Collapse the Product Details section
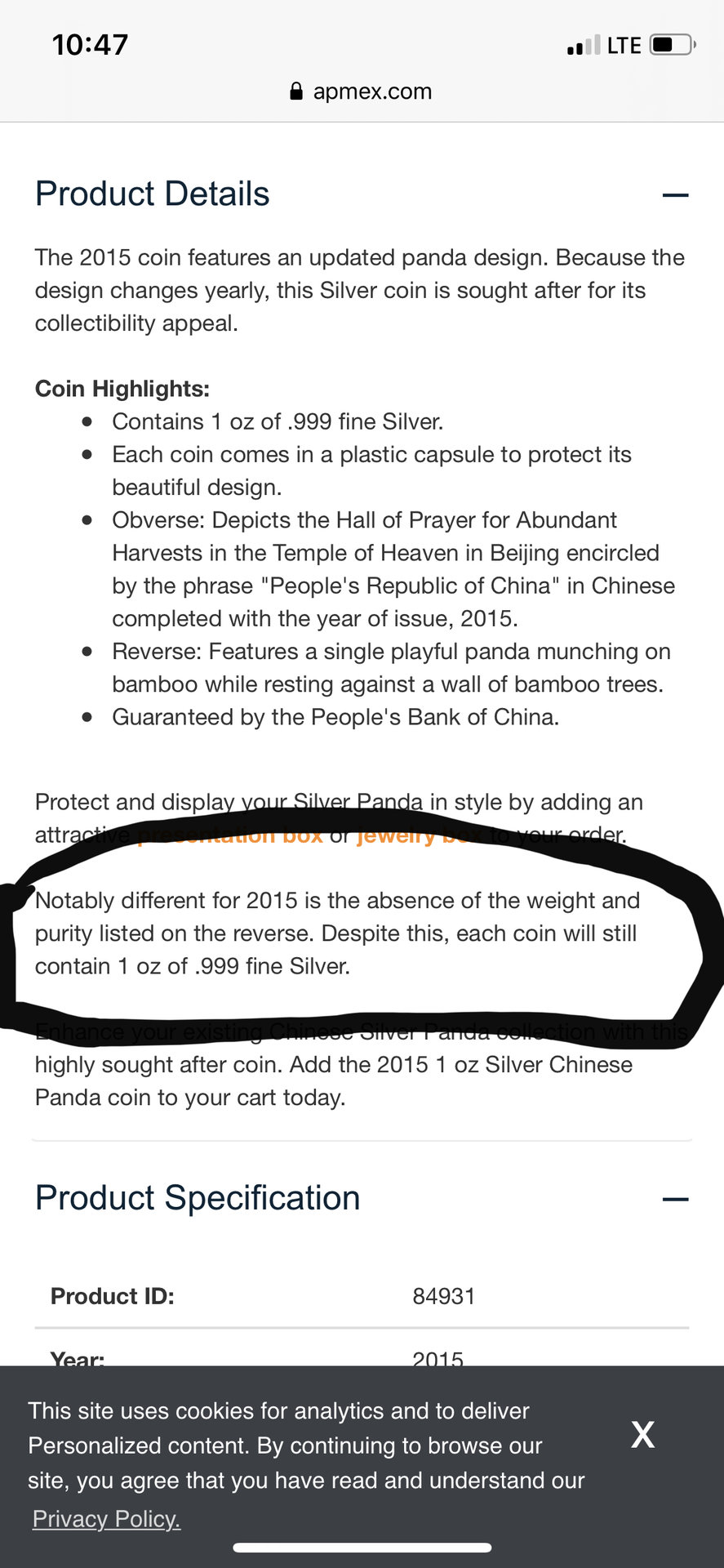Image resolution: width=724 pixels, height=1568 pixels. (x=675, y=195)
